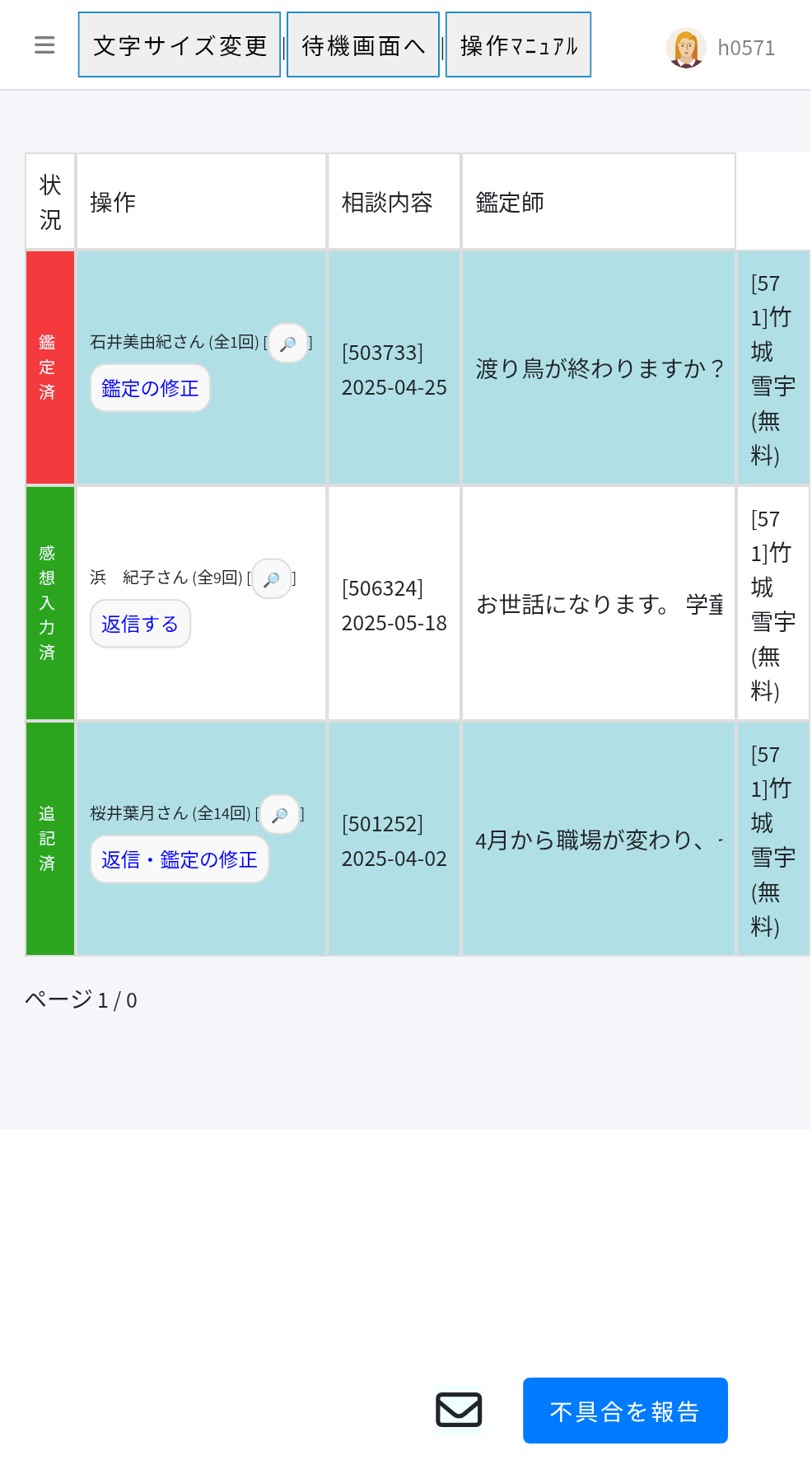Open the hamburger menu
Image resolution: width=812 pixels, height=1460 pixels.
click(44, 45)
